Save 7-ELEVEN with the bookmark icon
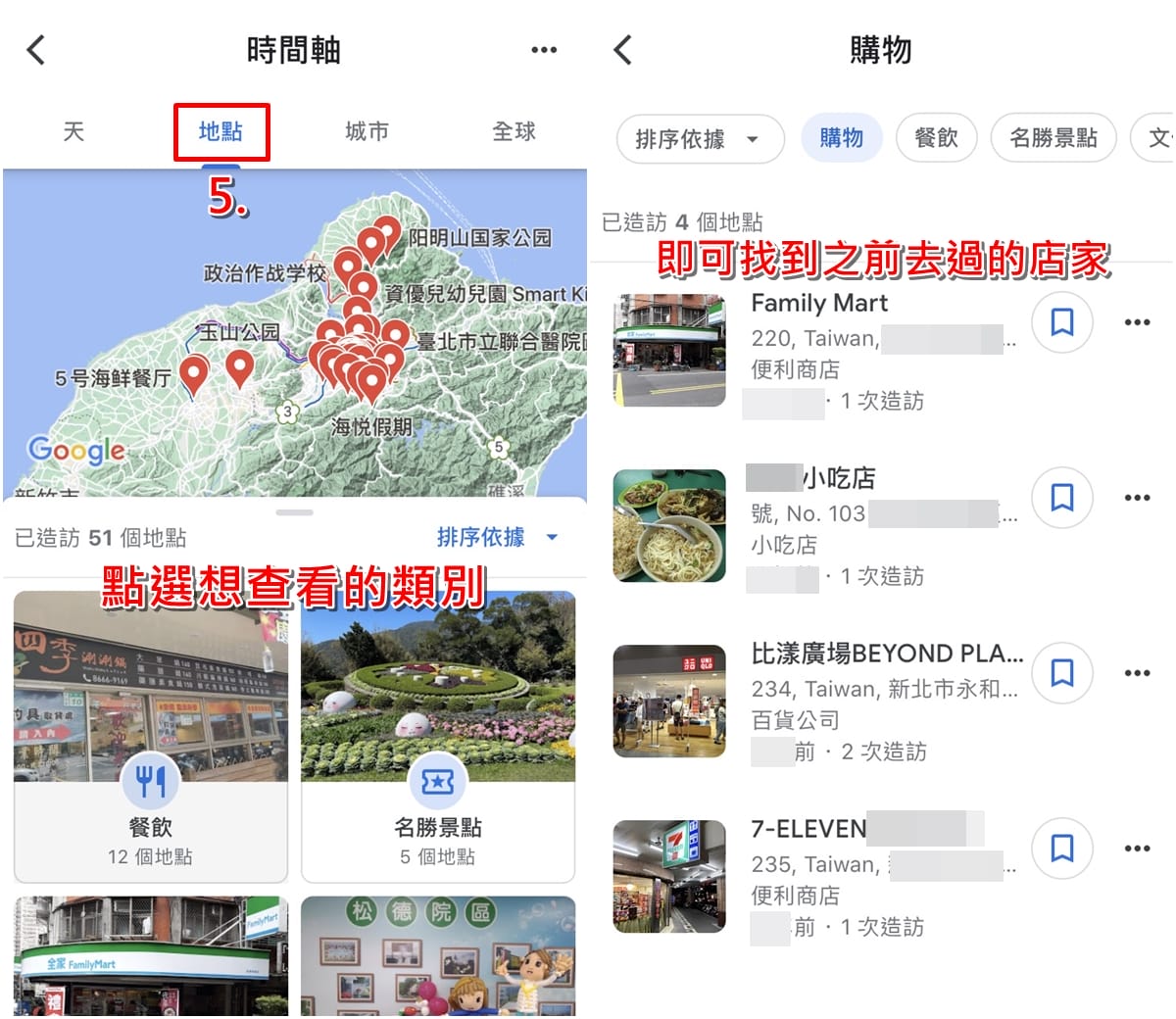 [x=1062, y=848]
